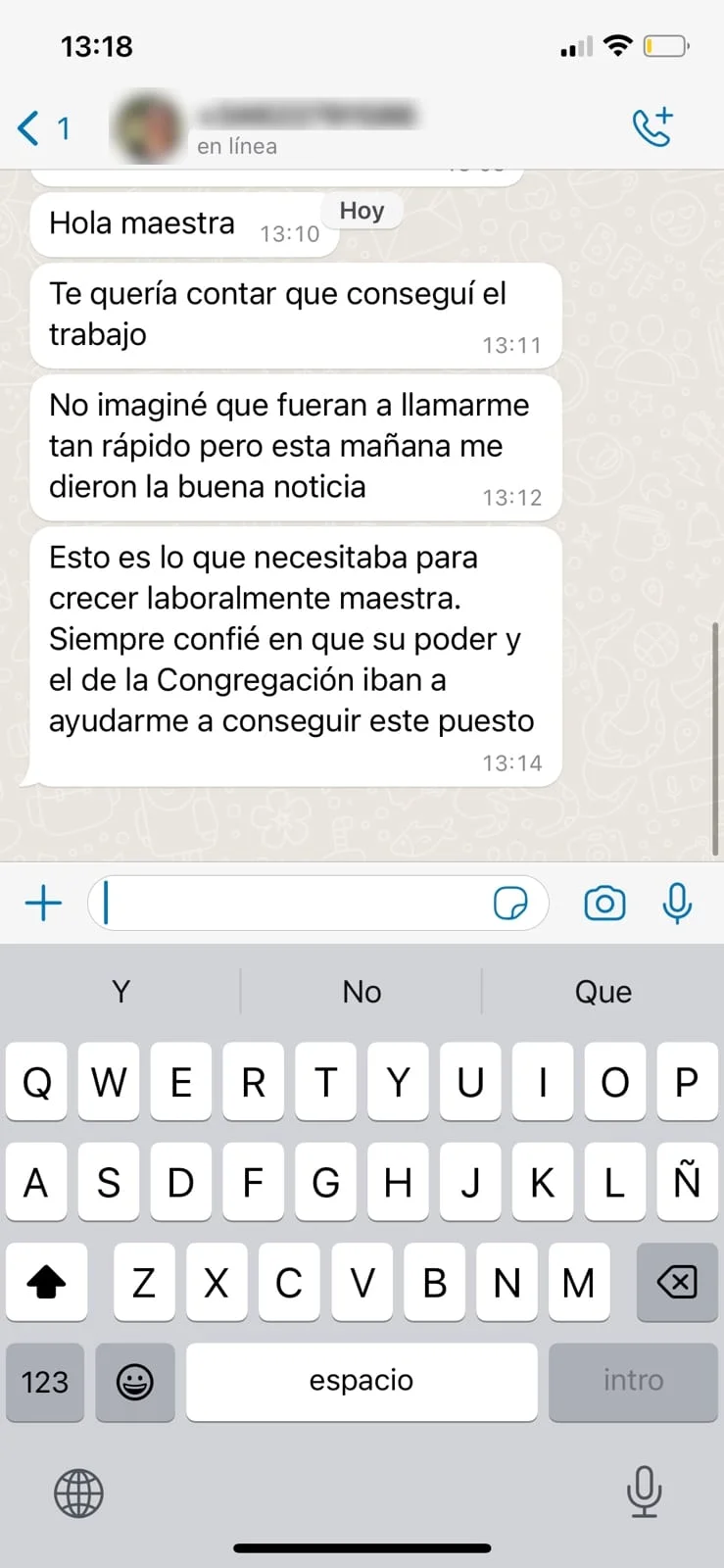
Task: Open the sticker picker in message field
Action: (x=510, y=903)
